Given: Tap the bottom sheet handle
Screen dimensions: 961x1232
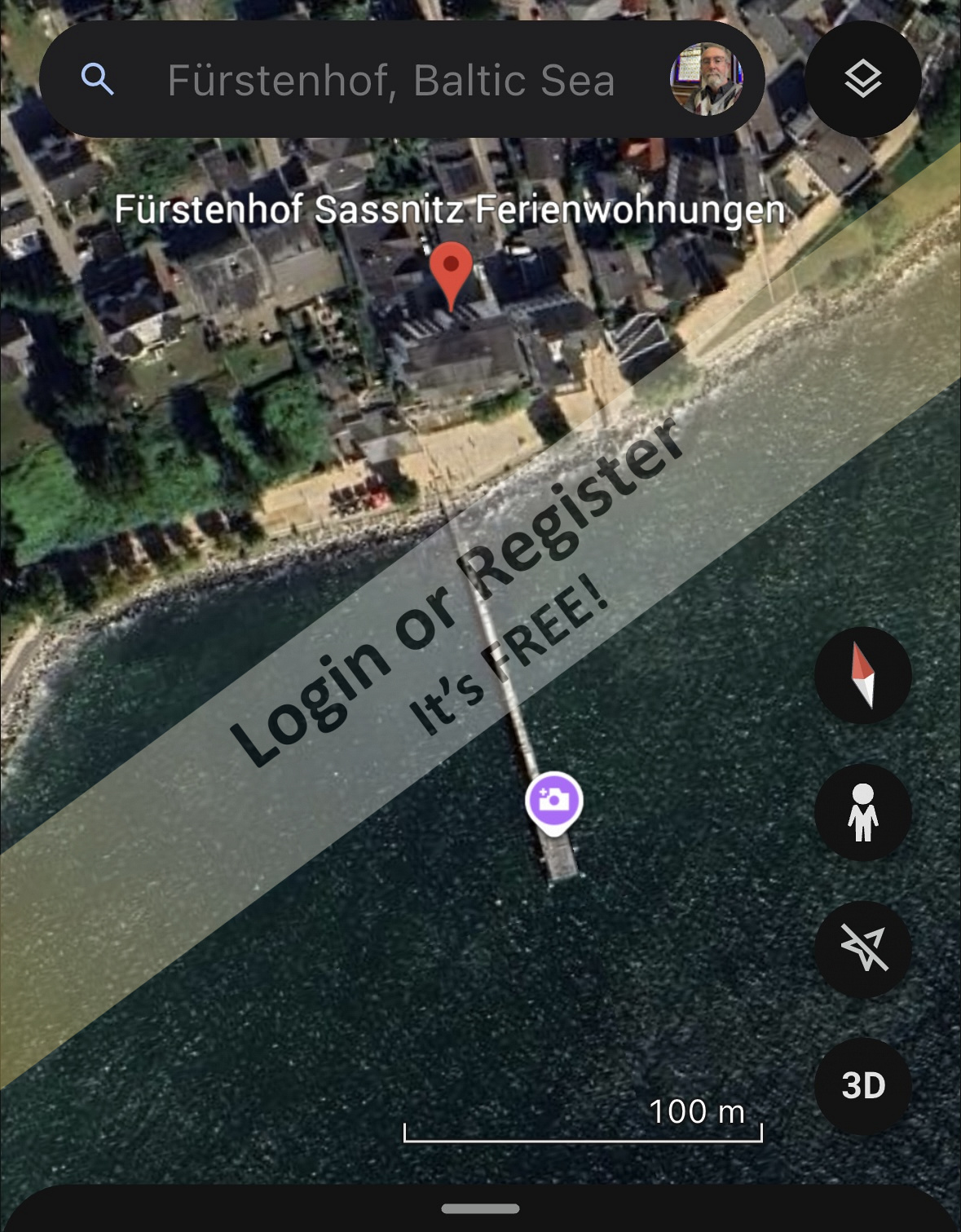Looking at the screenshot, I should [x=480, y=1208].
